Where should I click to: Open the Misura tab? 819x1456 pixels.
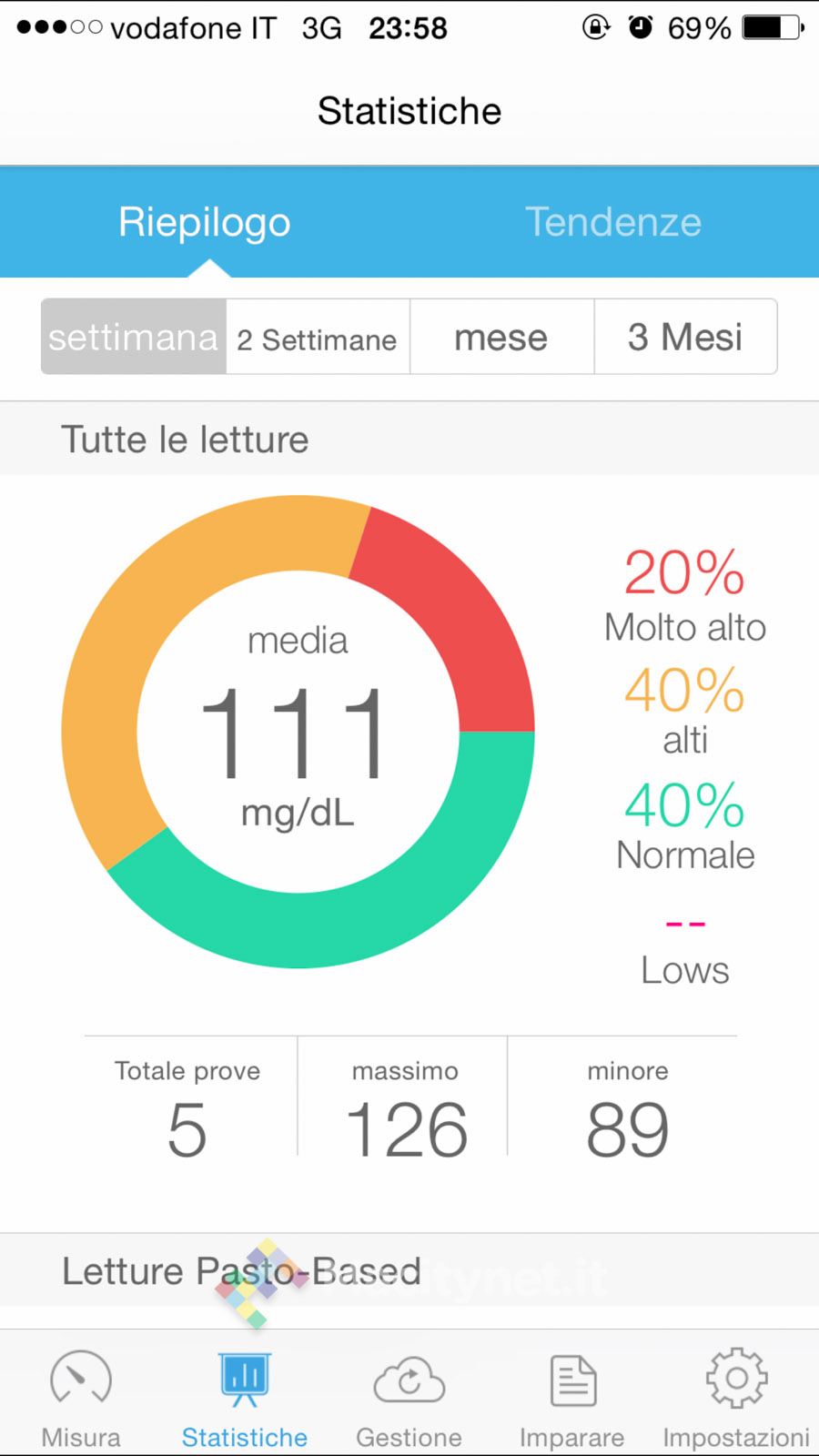(81, 1397)
